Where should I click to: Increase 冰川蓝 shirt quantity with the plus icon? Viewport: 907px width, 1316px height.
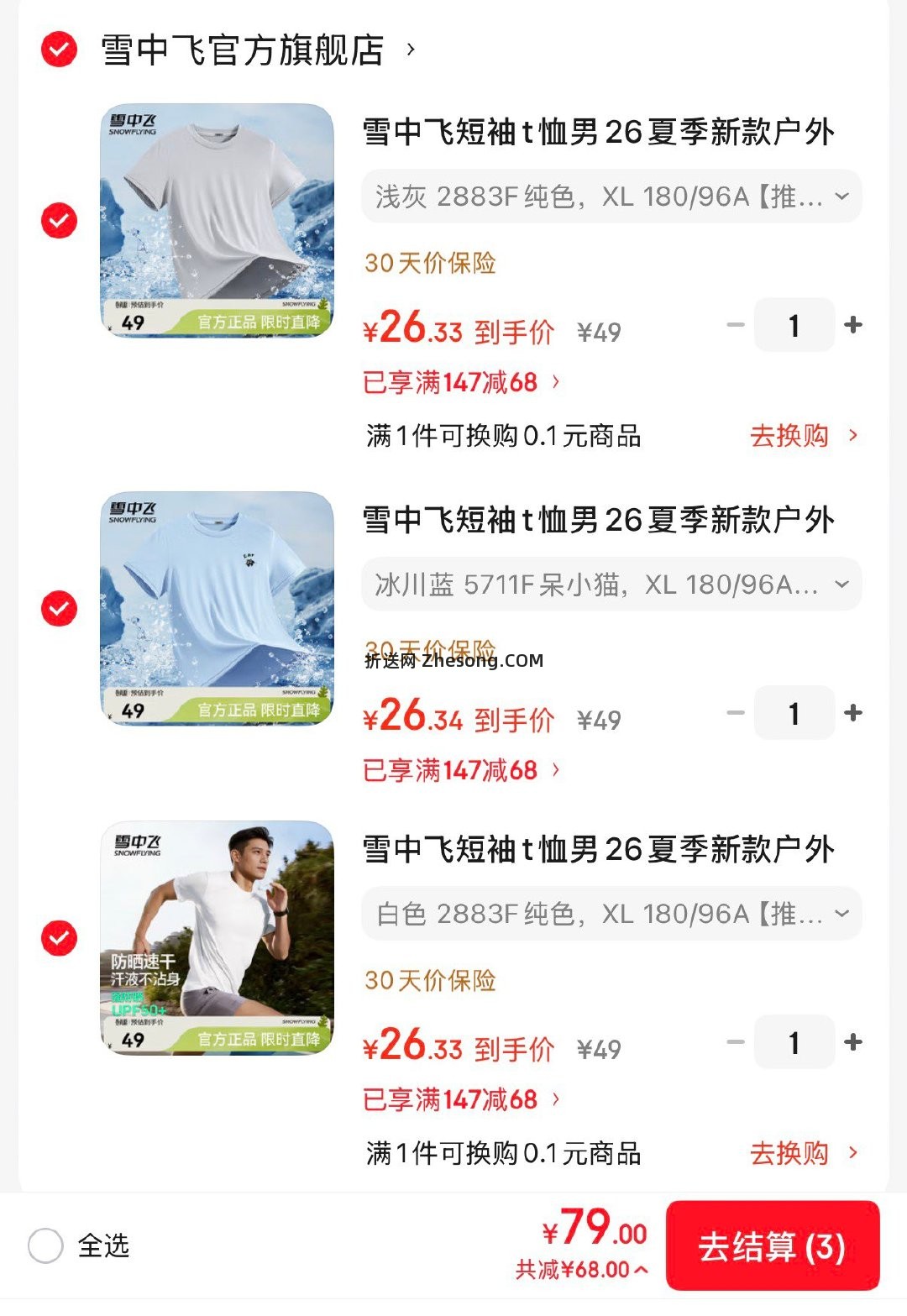click(853, 712)
